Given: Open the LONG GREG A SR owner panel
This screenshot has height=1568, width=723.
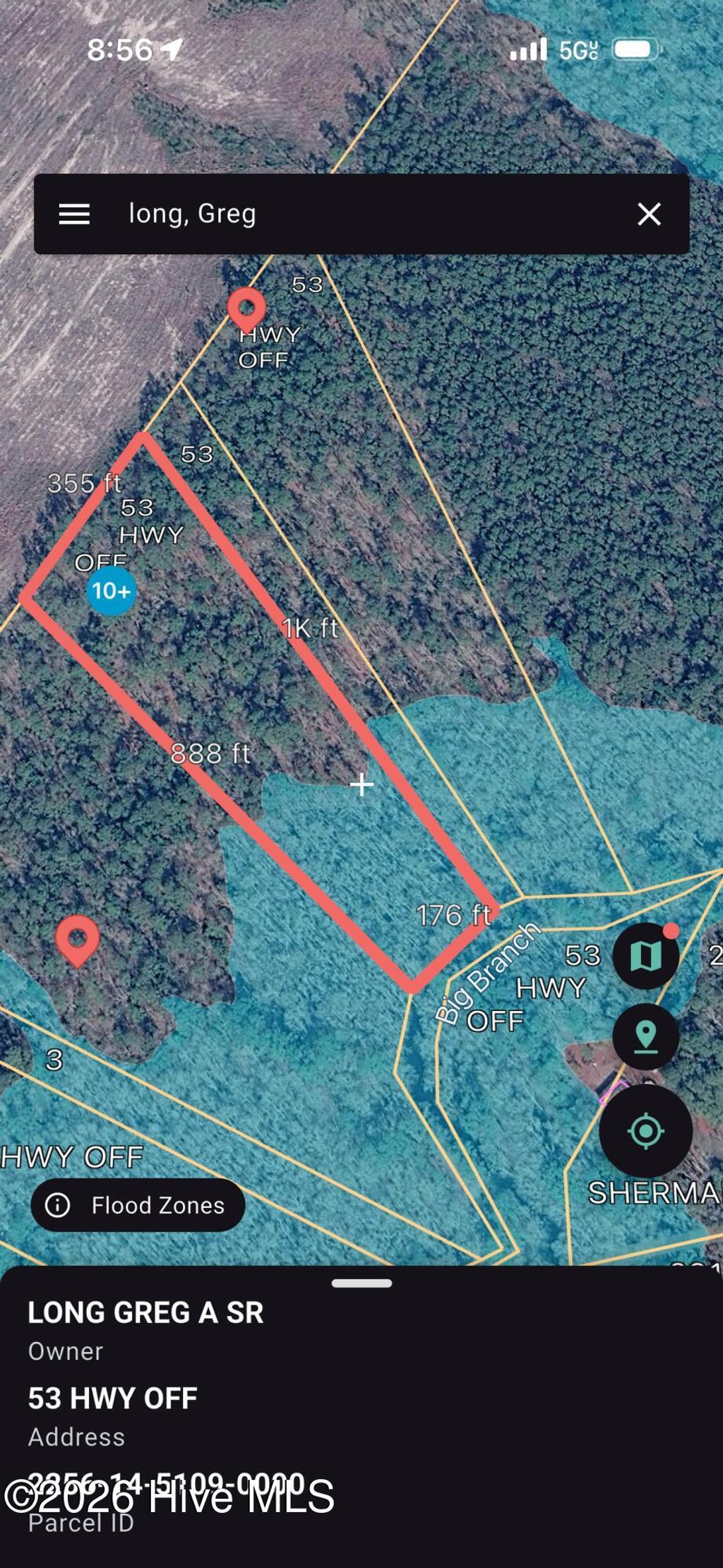Looking at the screenshot, I should (x=145, y=1313).
